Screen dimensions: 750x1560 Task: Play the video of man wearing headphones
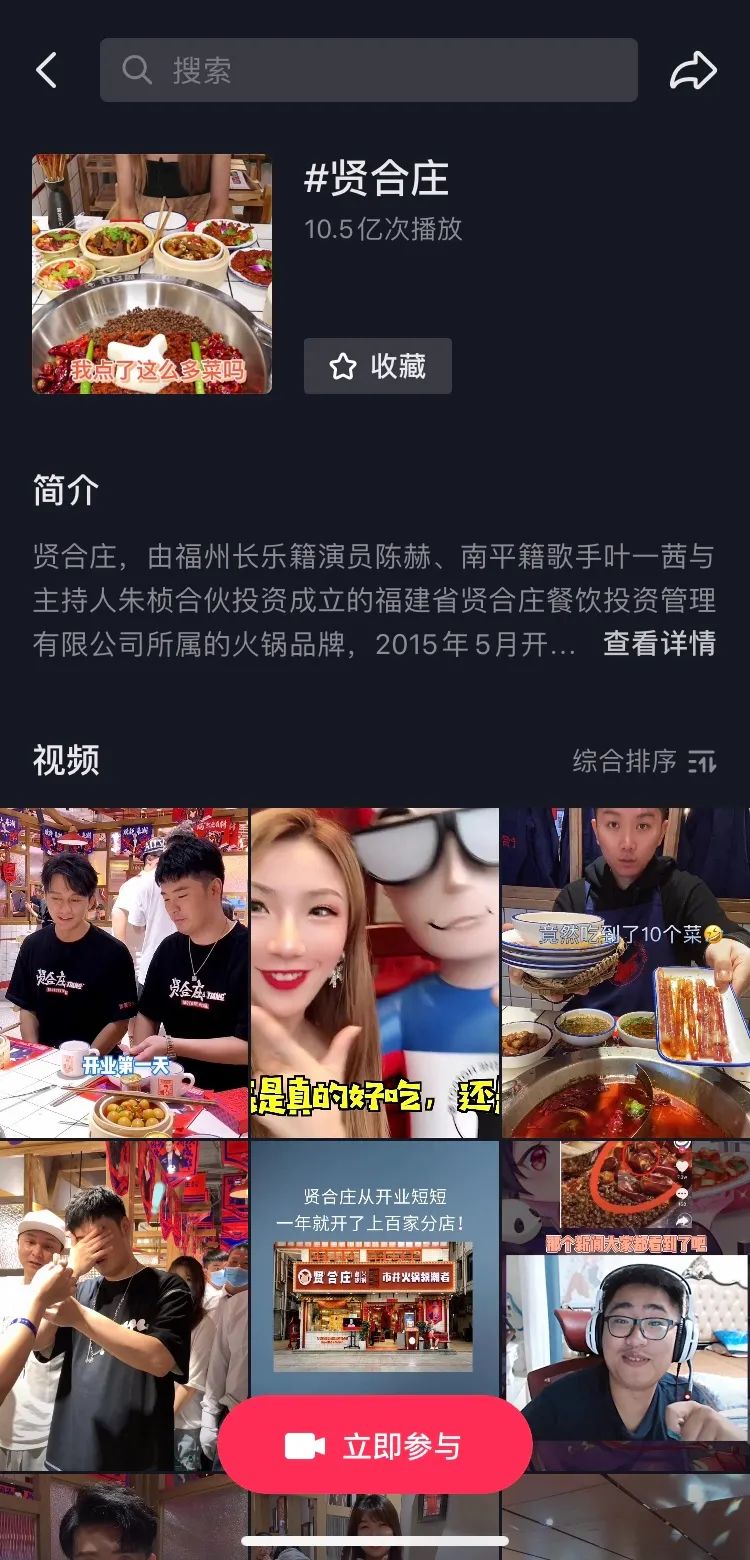coord(626,1330)
